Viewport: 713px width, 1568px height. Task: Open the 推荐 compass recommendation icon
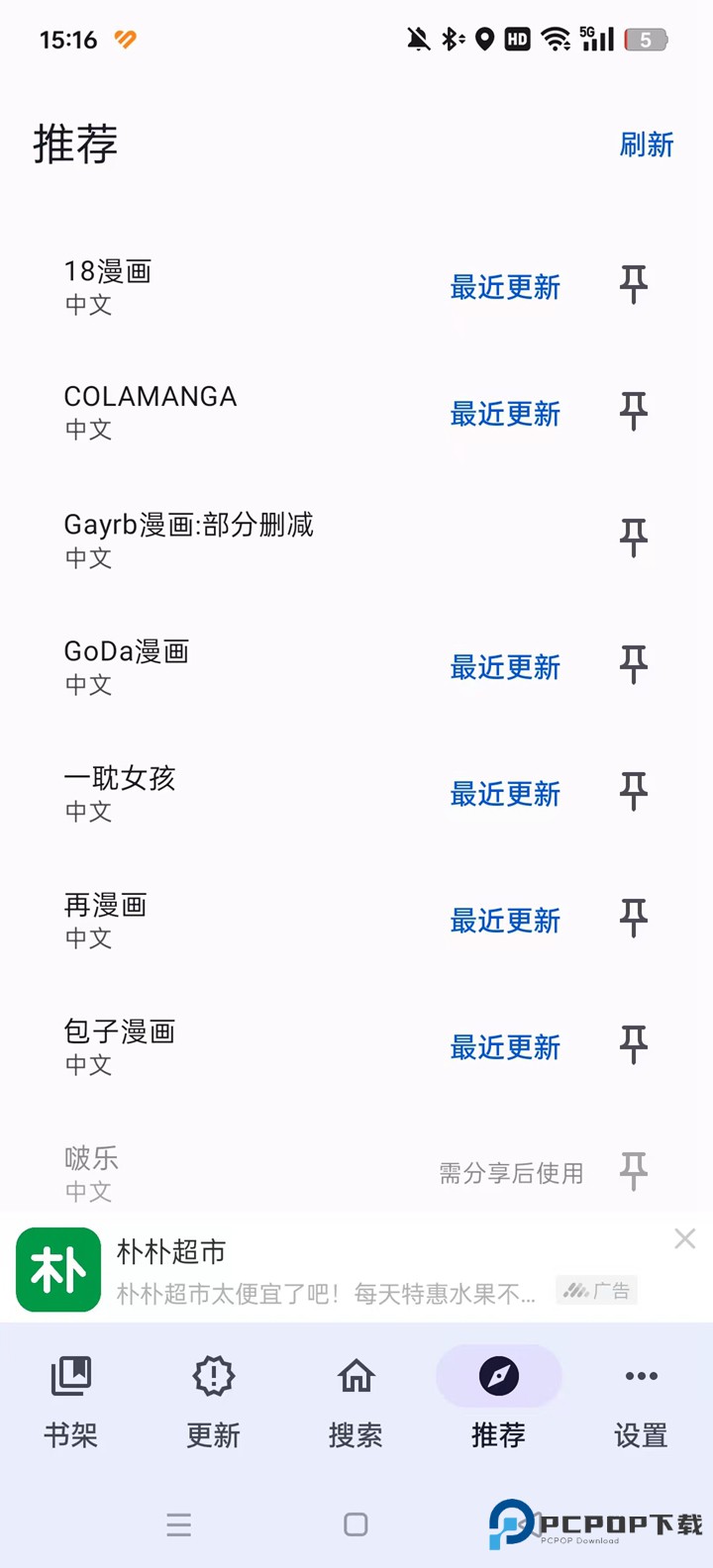coord(497,1376)
